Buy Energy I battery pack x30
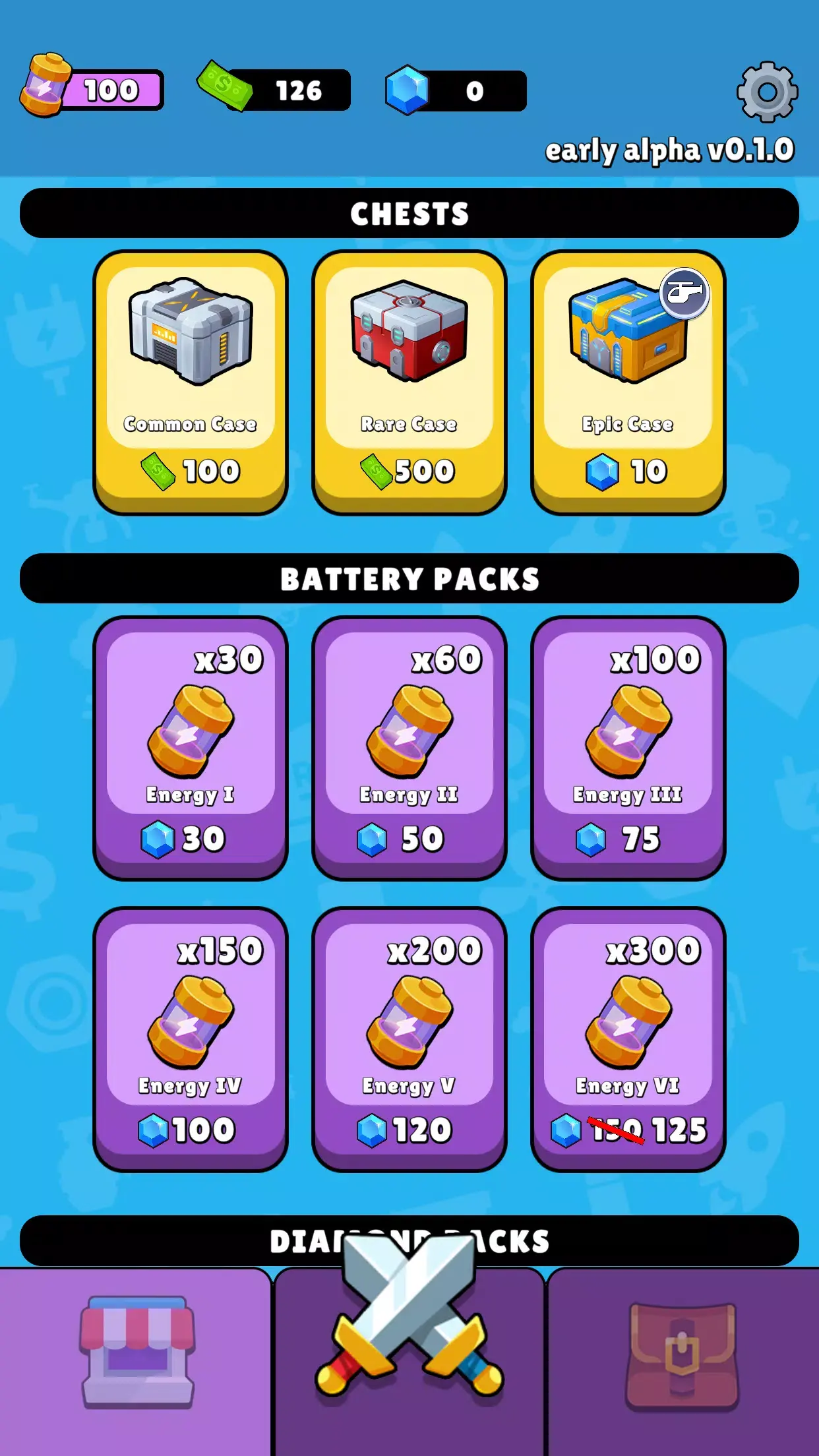This screenshot has width=819, height=1456. [191, 748]
